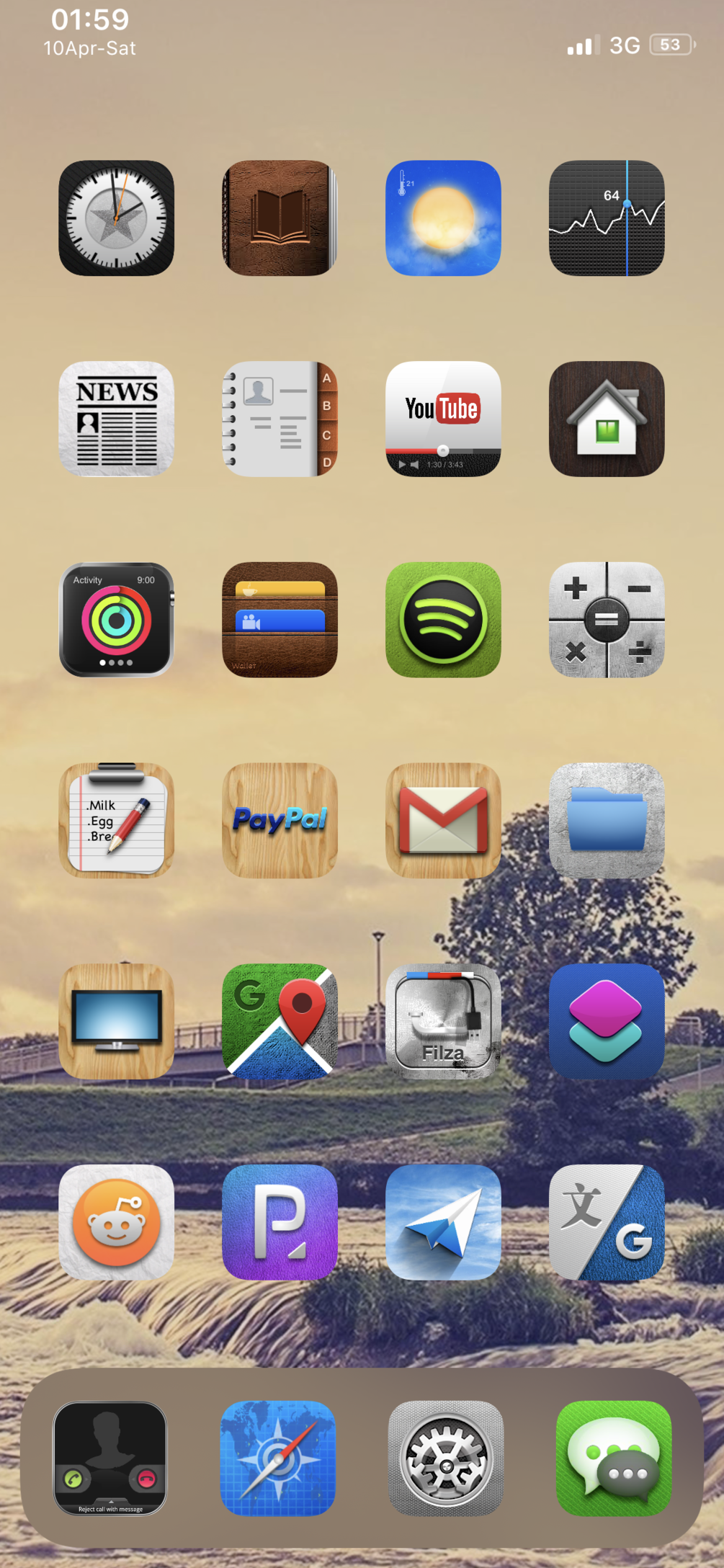724x1568 pixels.
Task: Launch PayPal
Action: (280, 820)
